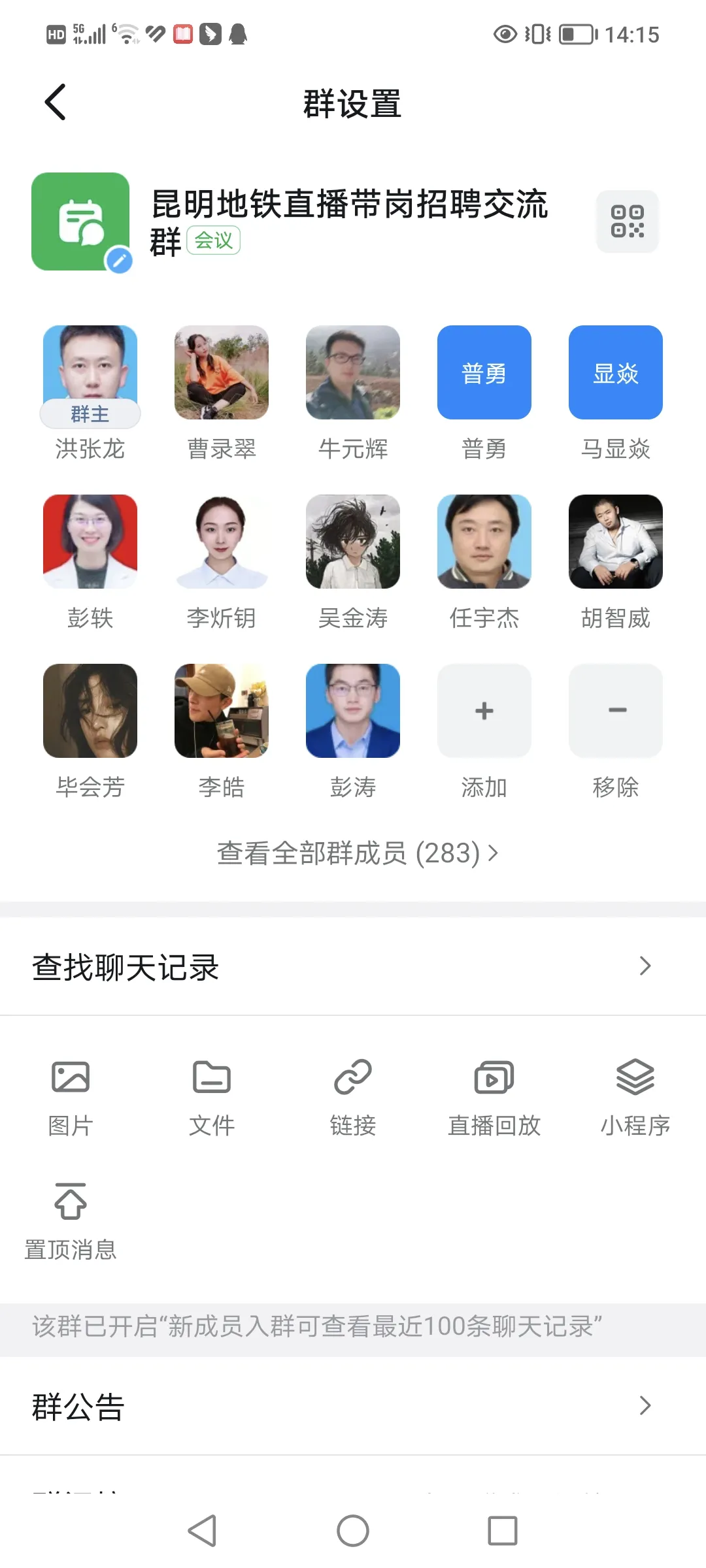This screenshot has height=1568, width=706.
Task: Open the 链接 (links) section
Action: click(352, 1094)
